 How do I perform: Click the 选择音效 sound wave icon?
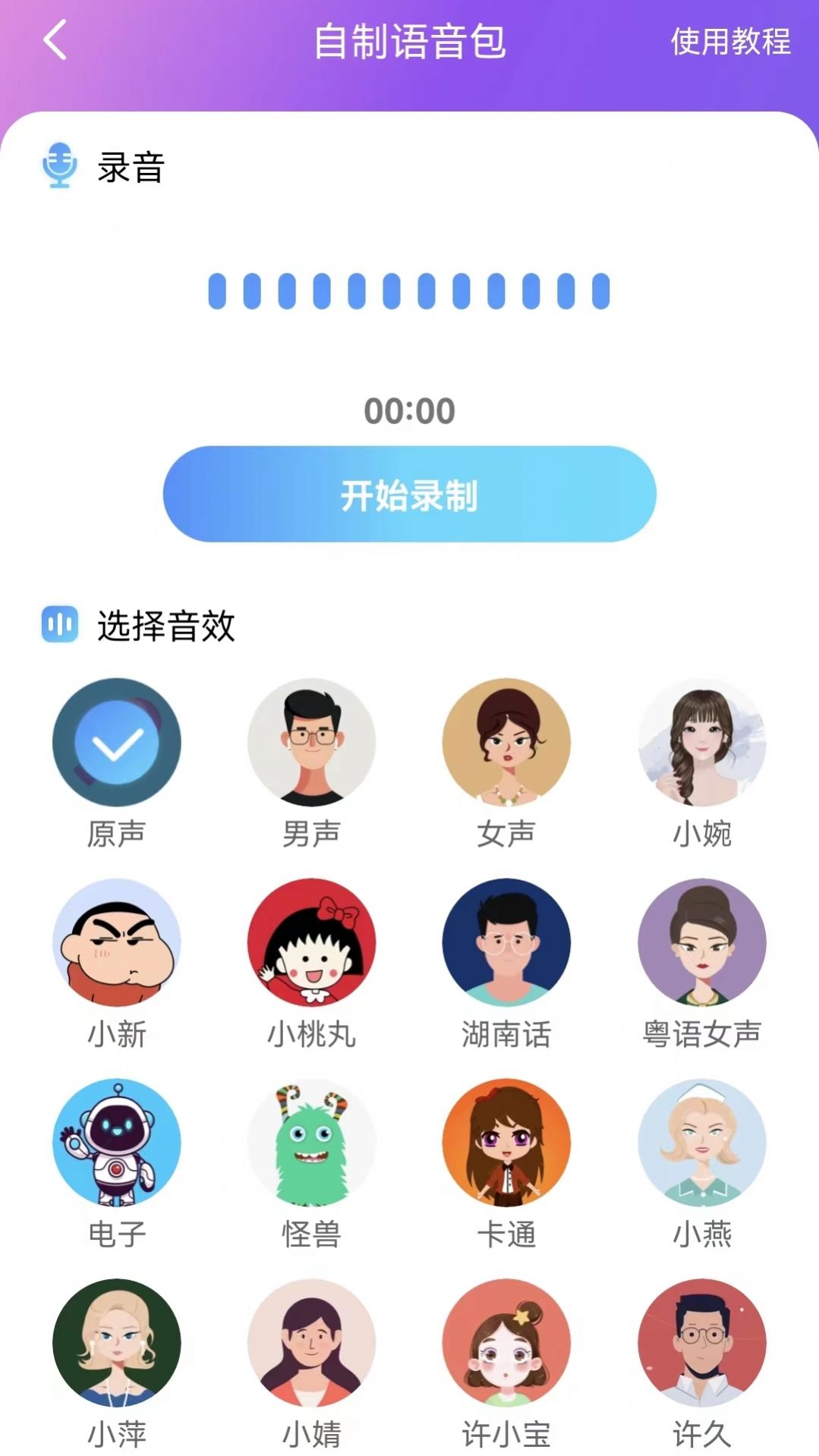[61, 625]
